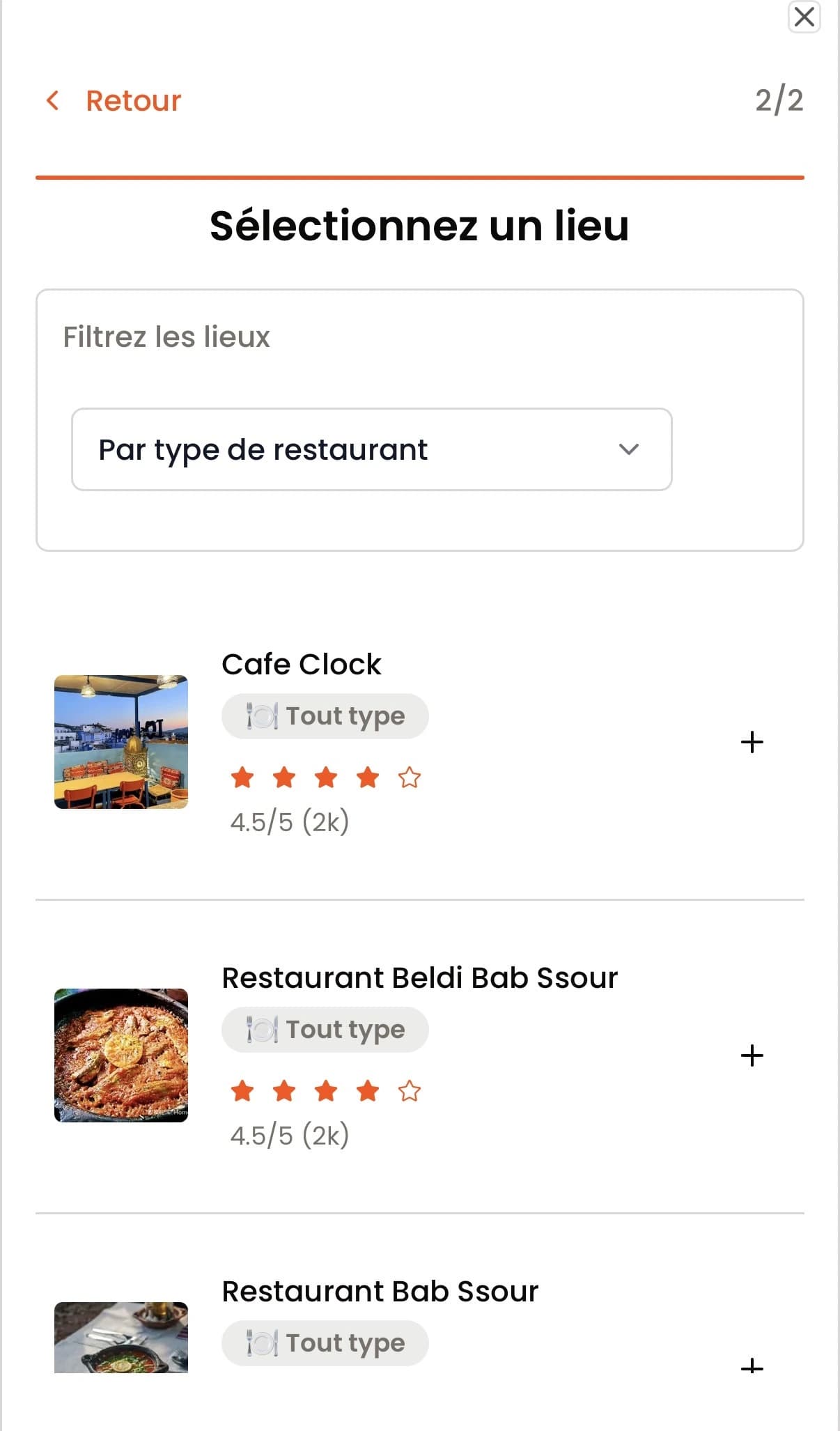The height and width of the screenshot is (1431, 840).
Task: Click the chevron inside the restaurant type selector
Action: 628,449
